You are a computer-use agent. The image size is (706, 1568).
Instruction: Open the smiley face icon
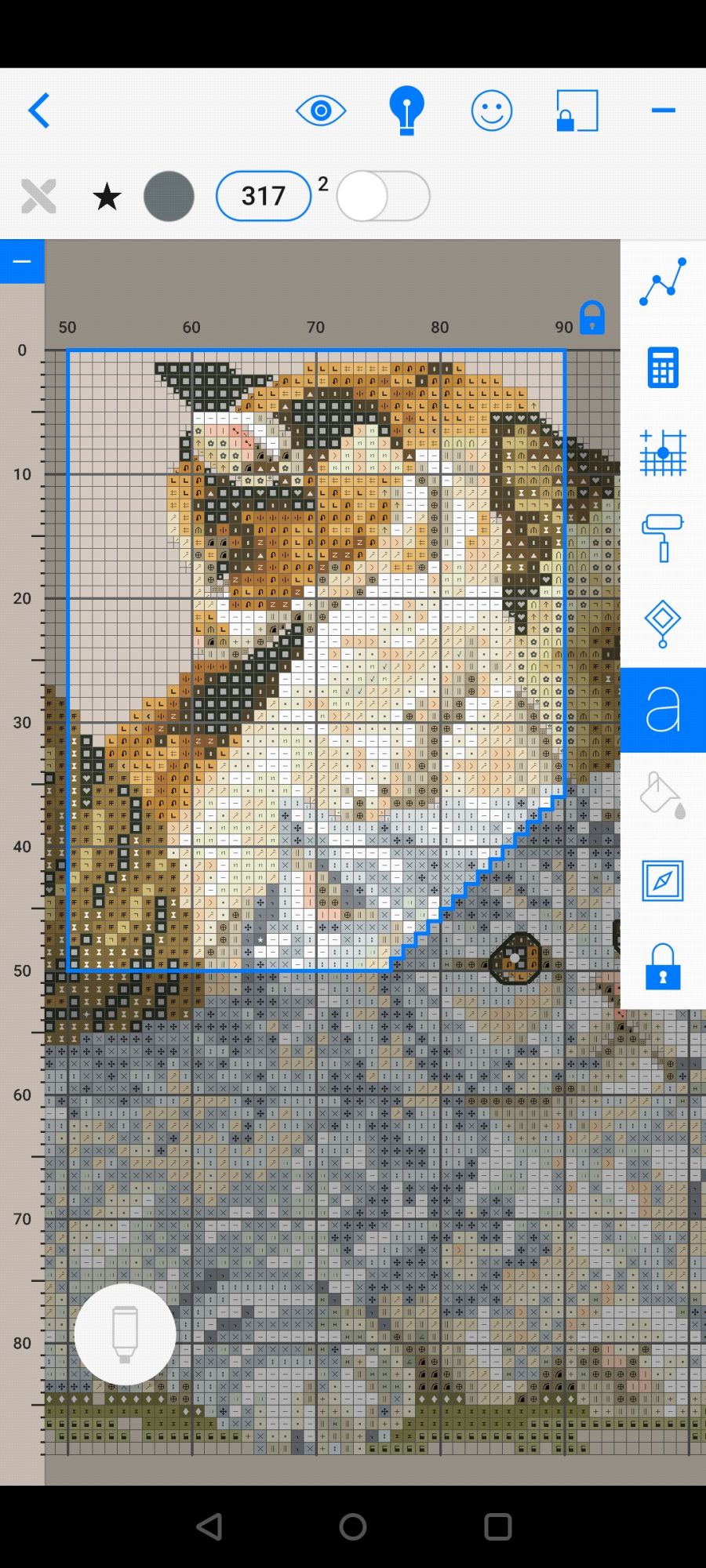coord(492,111)
